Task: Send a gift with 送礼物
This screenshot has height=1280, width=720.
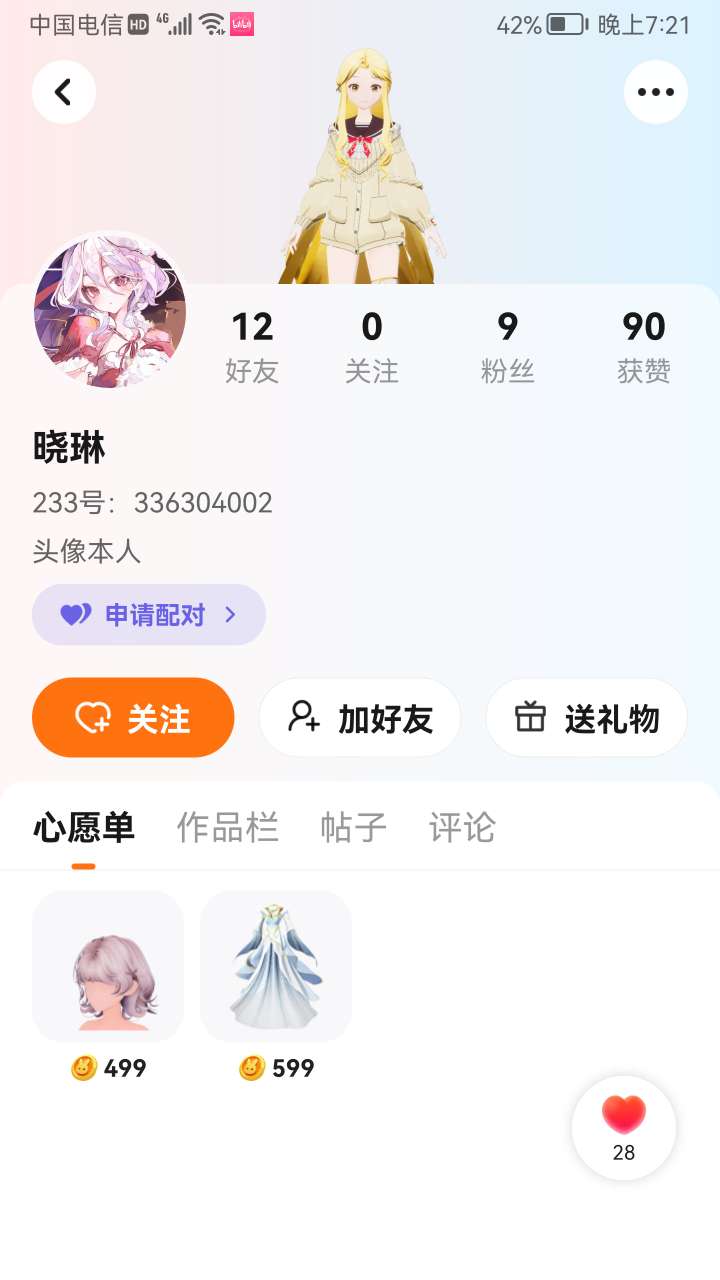Action: point(586,718)
